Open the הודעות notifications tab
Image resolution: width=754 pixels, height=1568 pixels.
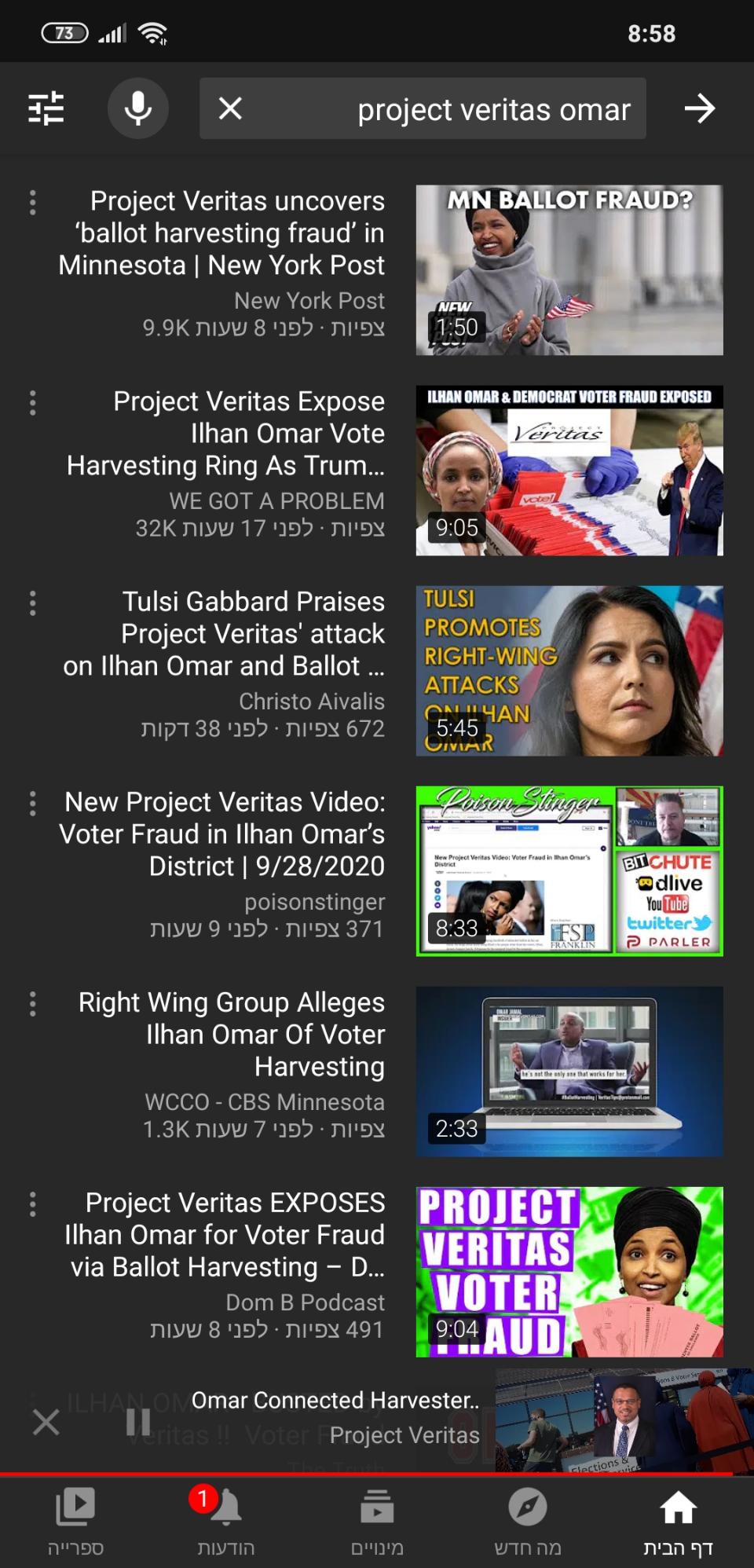tap(226, 1521)
